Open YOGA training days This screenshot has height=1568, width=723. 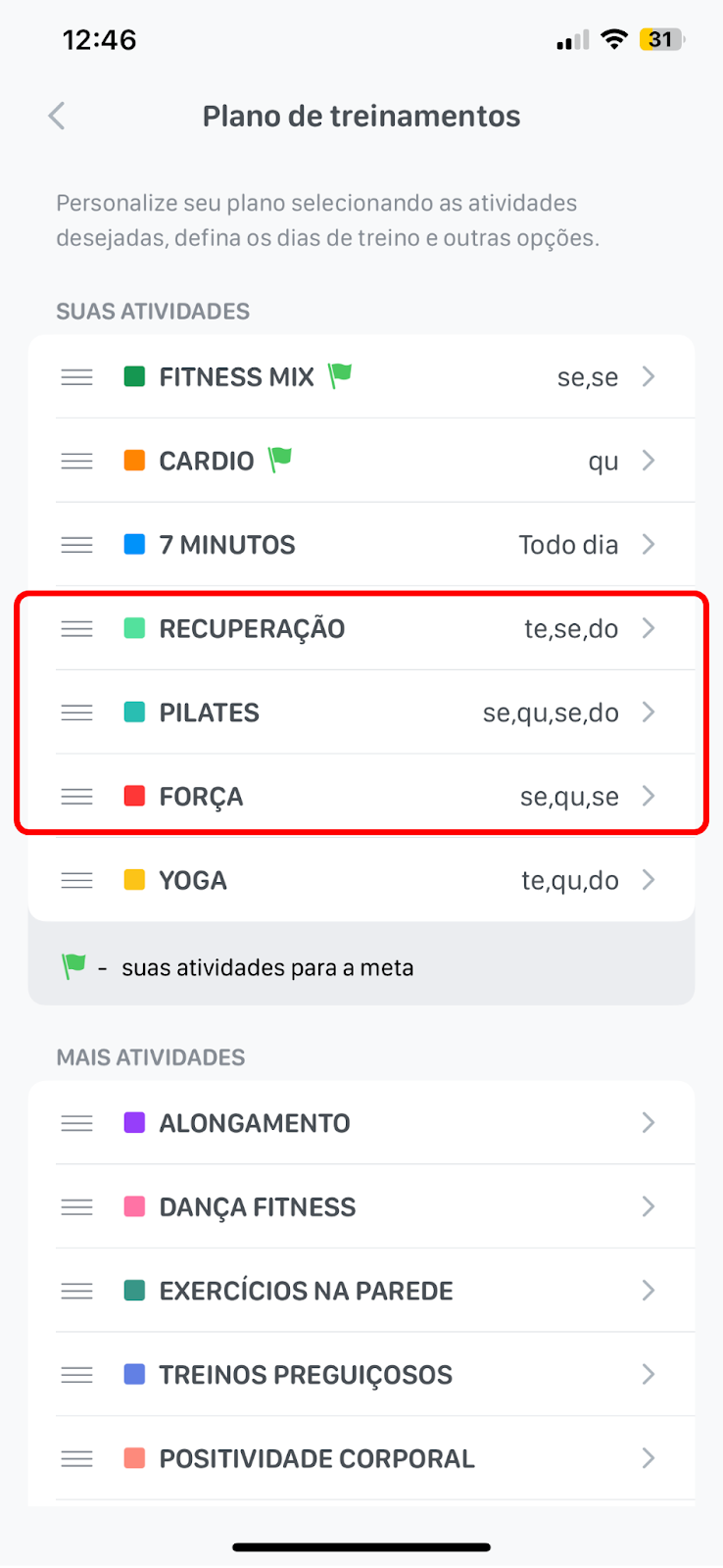point(361,880)
